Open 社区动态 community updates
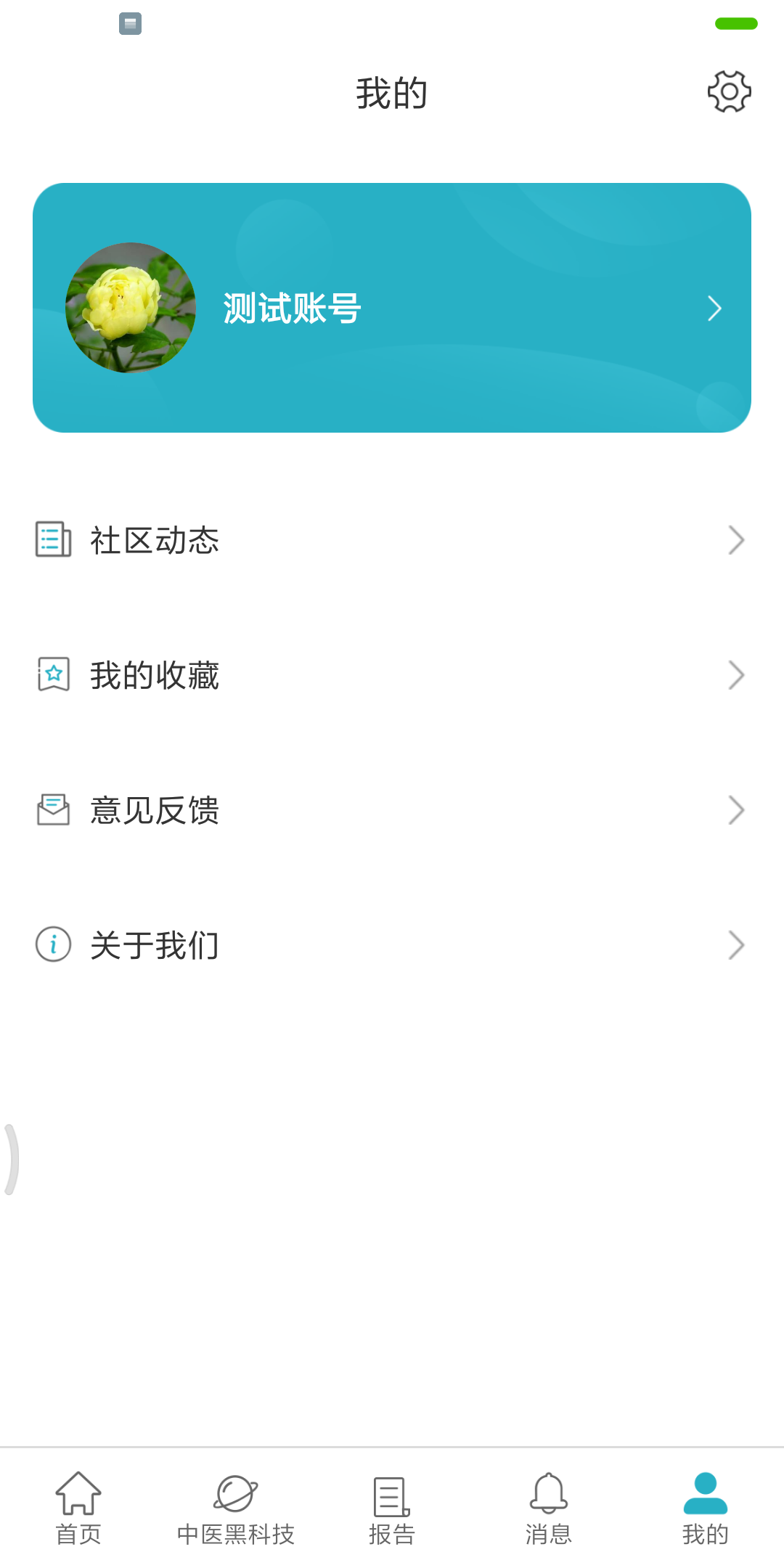This screenshot has height=1568, width=784. [x=392, y=540]
